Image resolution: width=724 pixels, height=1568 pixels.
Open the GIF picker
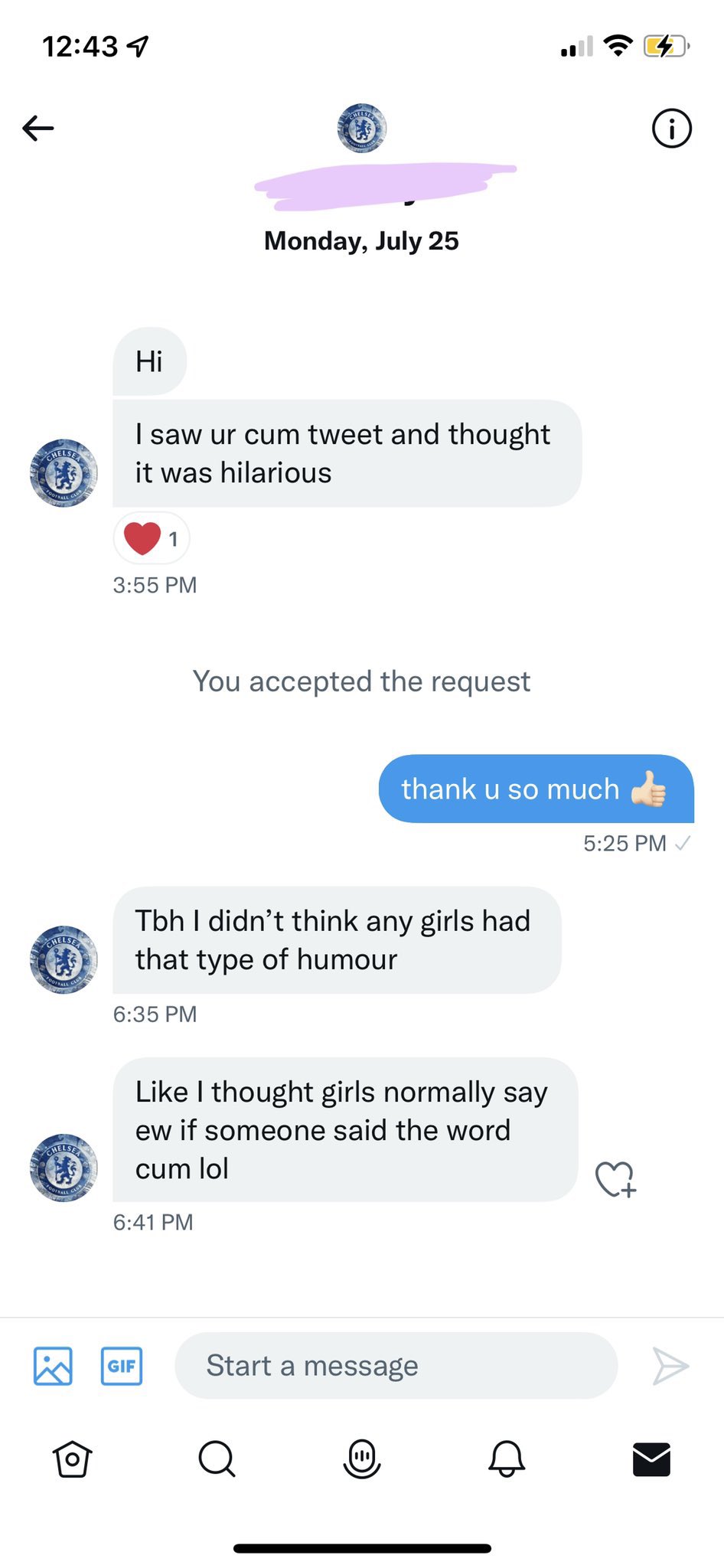122,1366
